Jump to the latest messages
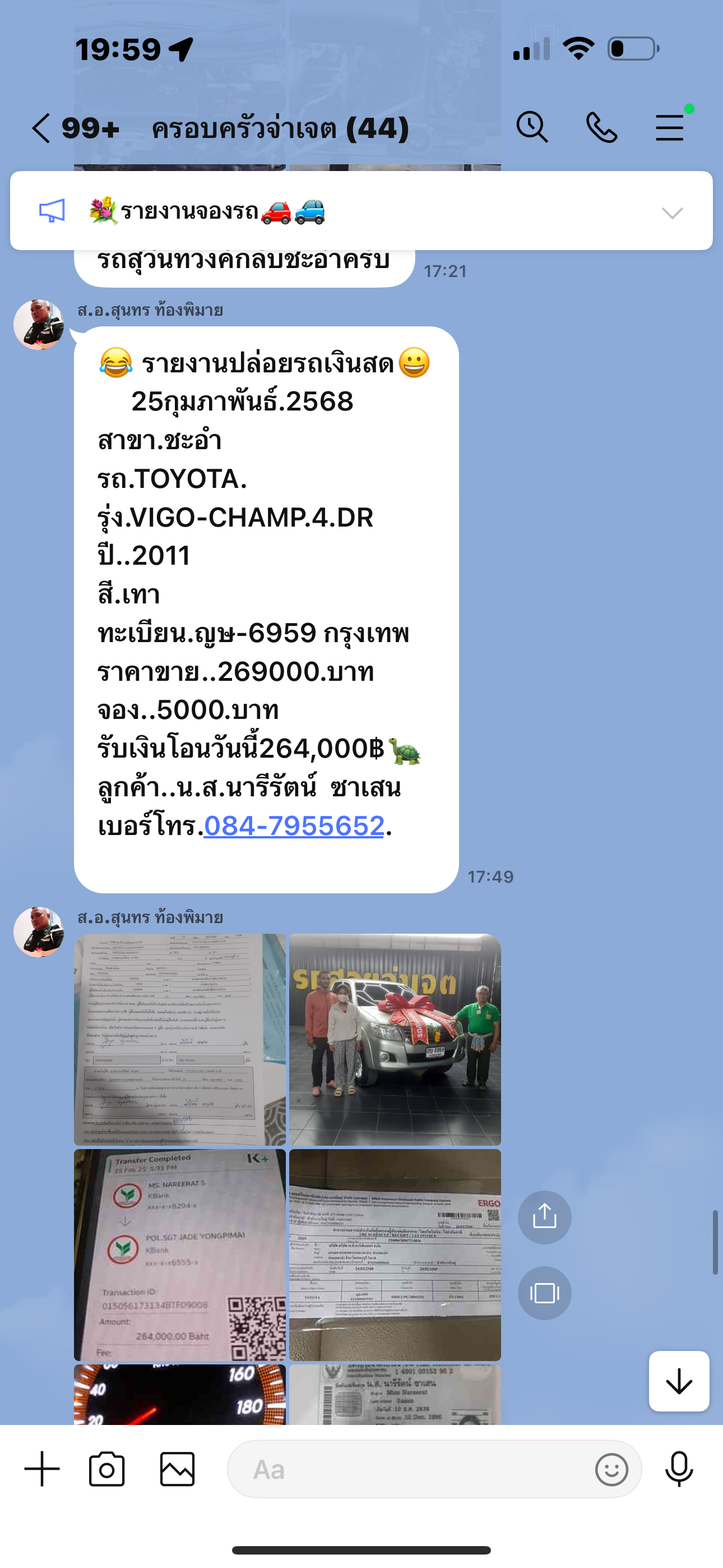 point(679,1381)
